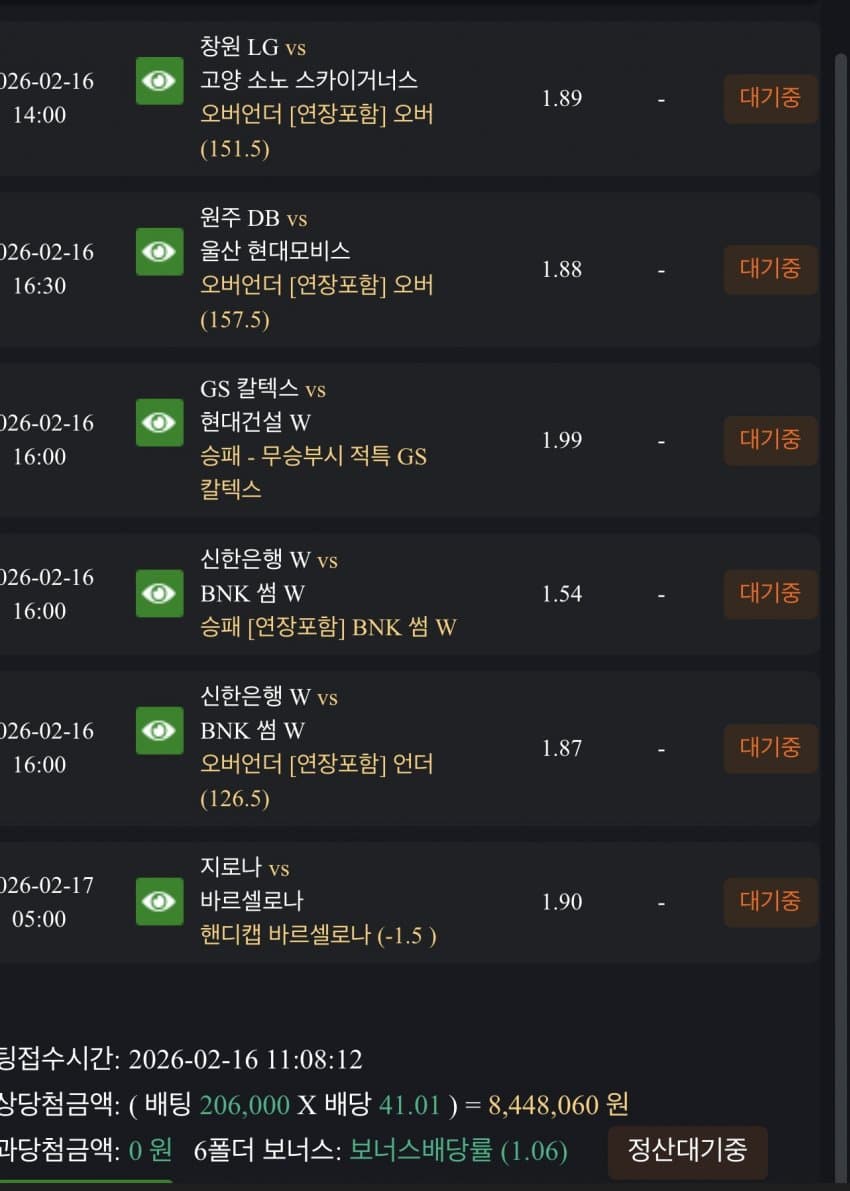View the 지로나 vs 바르셀로나 match
The image size is (850, 1191).
pyautogui.click(x=159, y=902)
